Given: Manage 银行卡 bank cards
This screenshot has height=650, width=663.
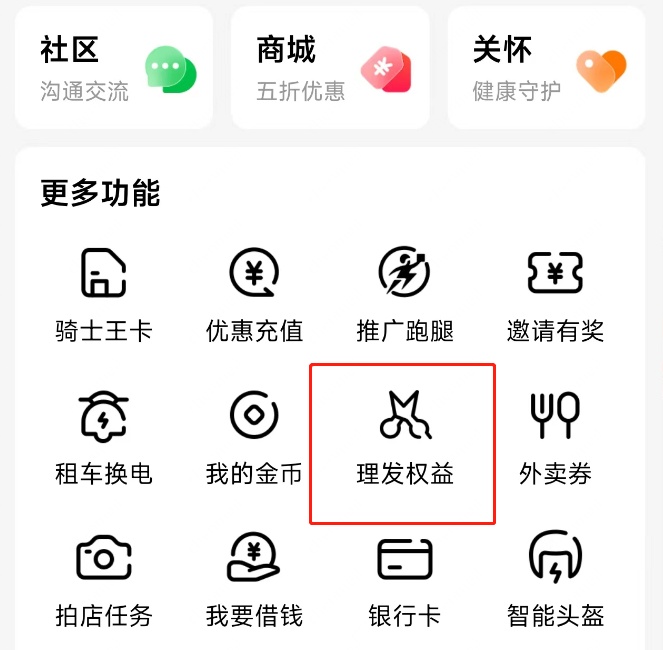Looking at the screenshot, I should click(x=405, y=580).
